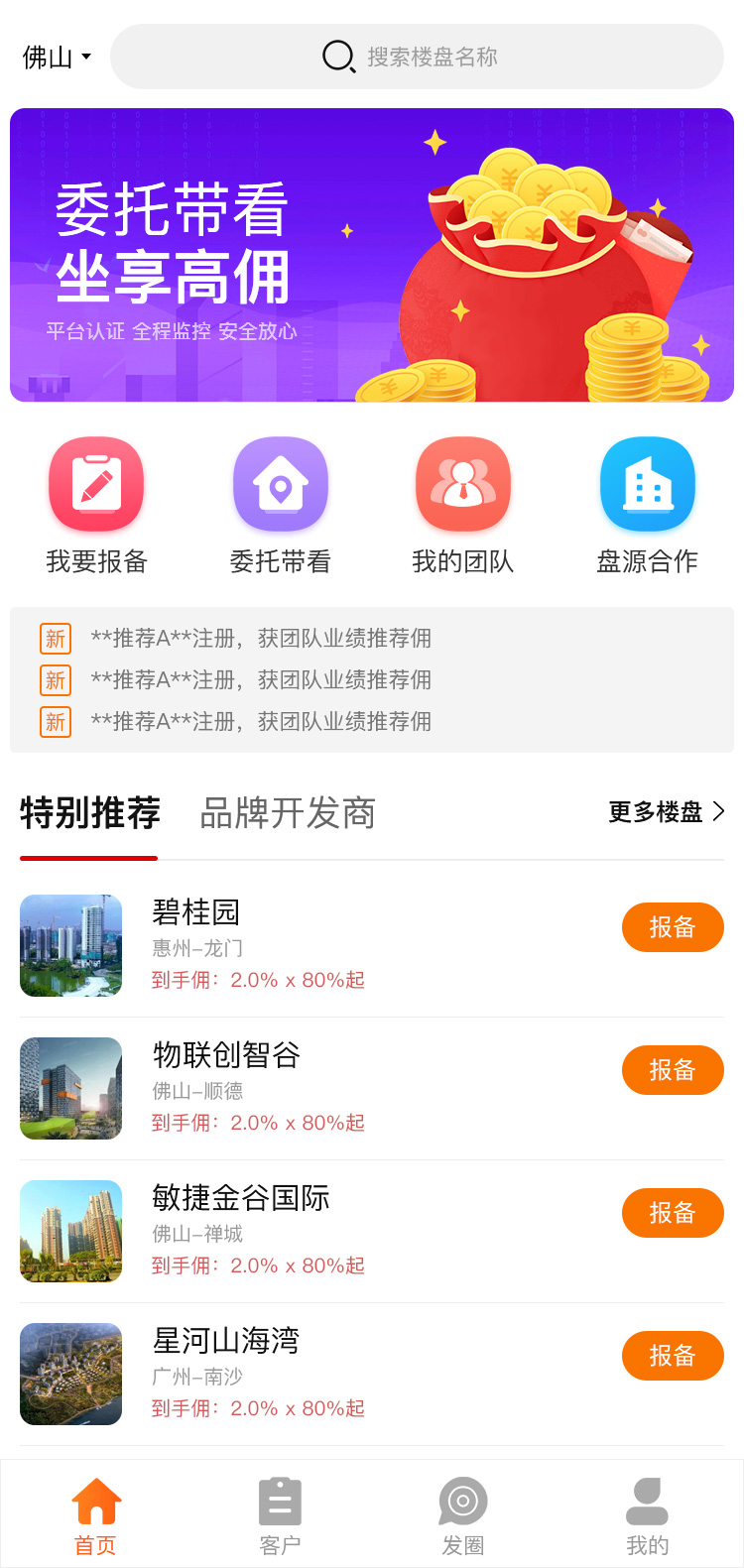744x1568 pixels.
Task: Select the 特别推荐 tab
Action: pos(89,813)
